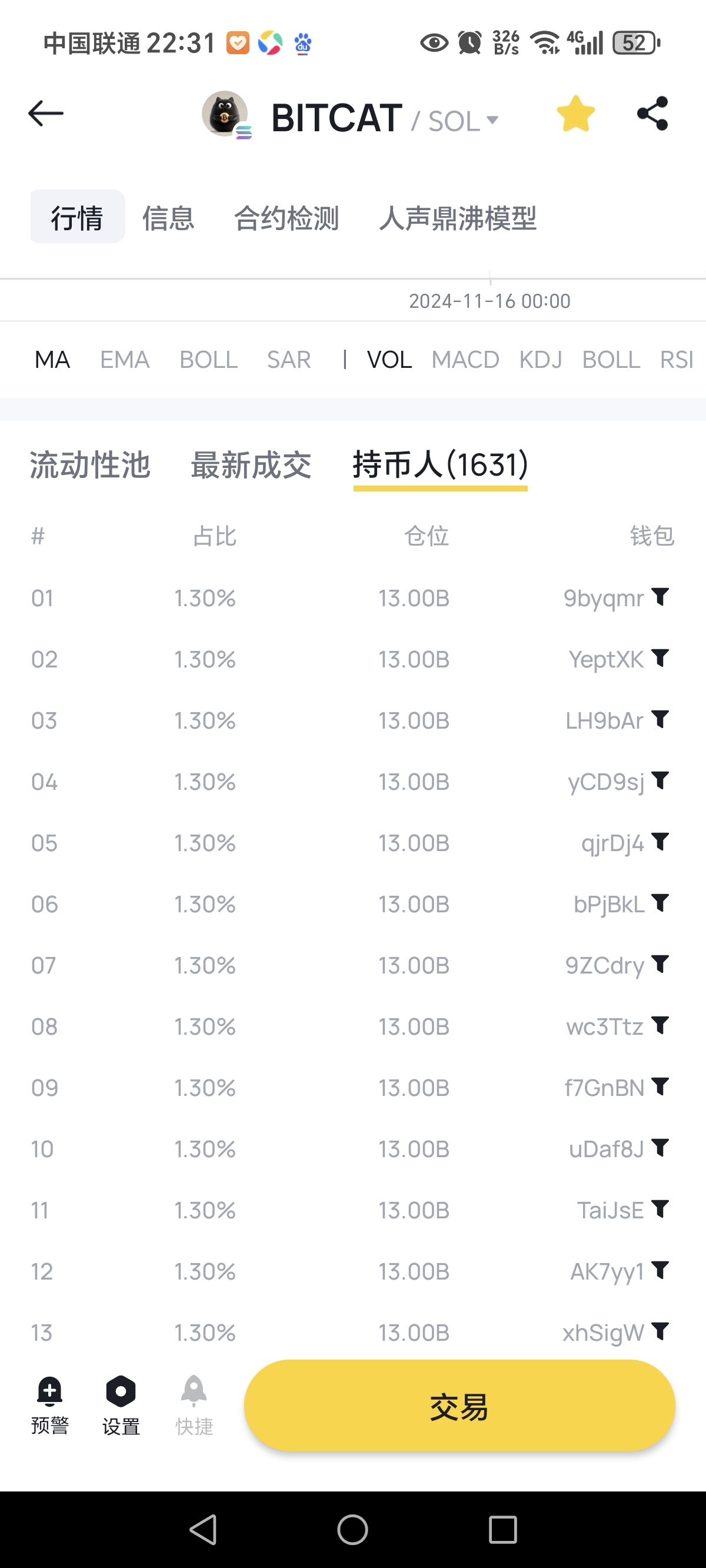706x1568 pixels.
Task: Select the RSI sub-indicator
Action: [x=677, y=360]
